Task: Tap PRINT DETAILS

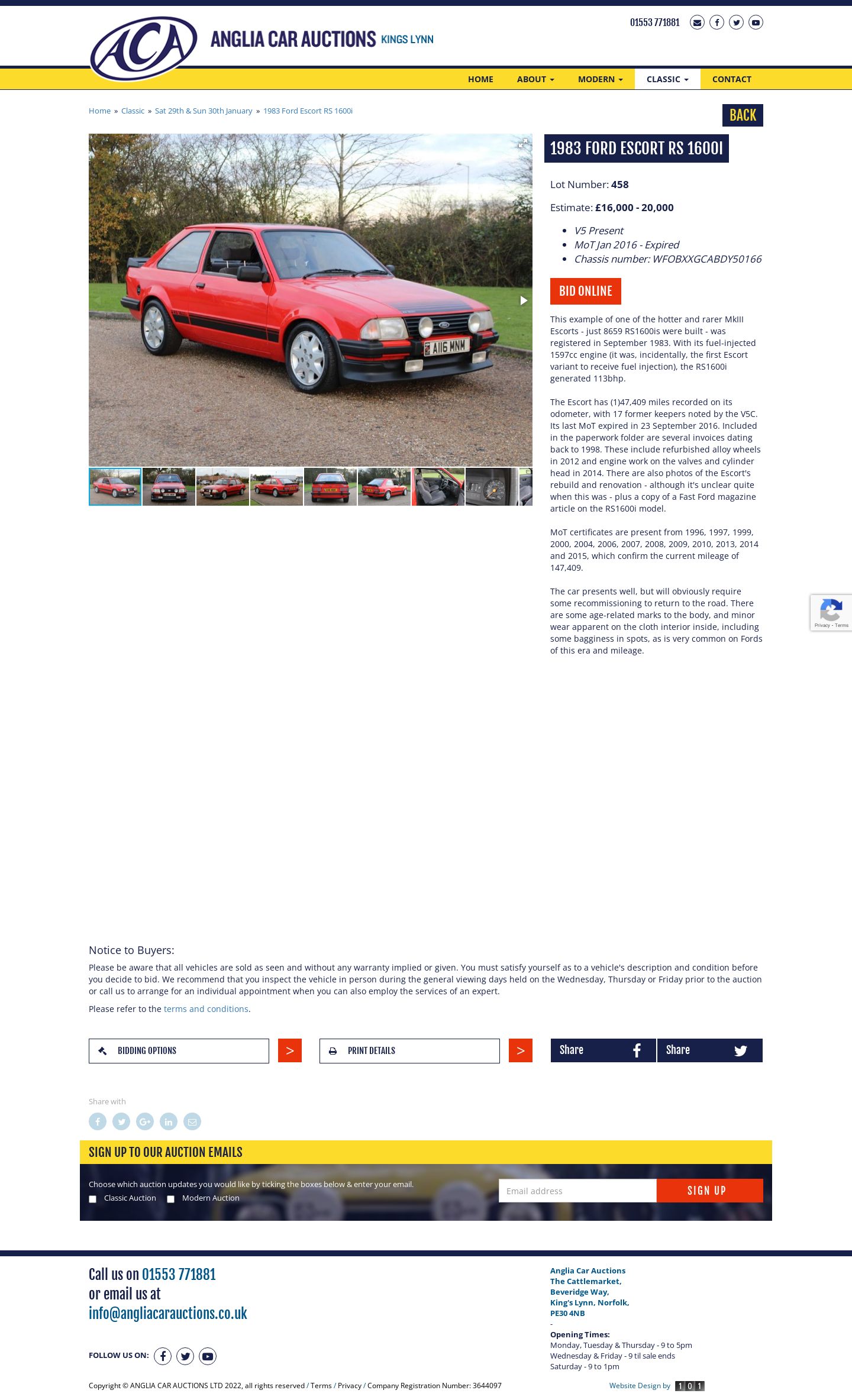Action: point(409,1050)
